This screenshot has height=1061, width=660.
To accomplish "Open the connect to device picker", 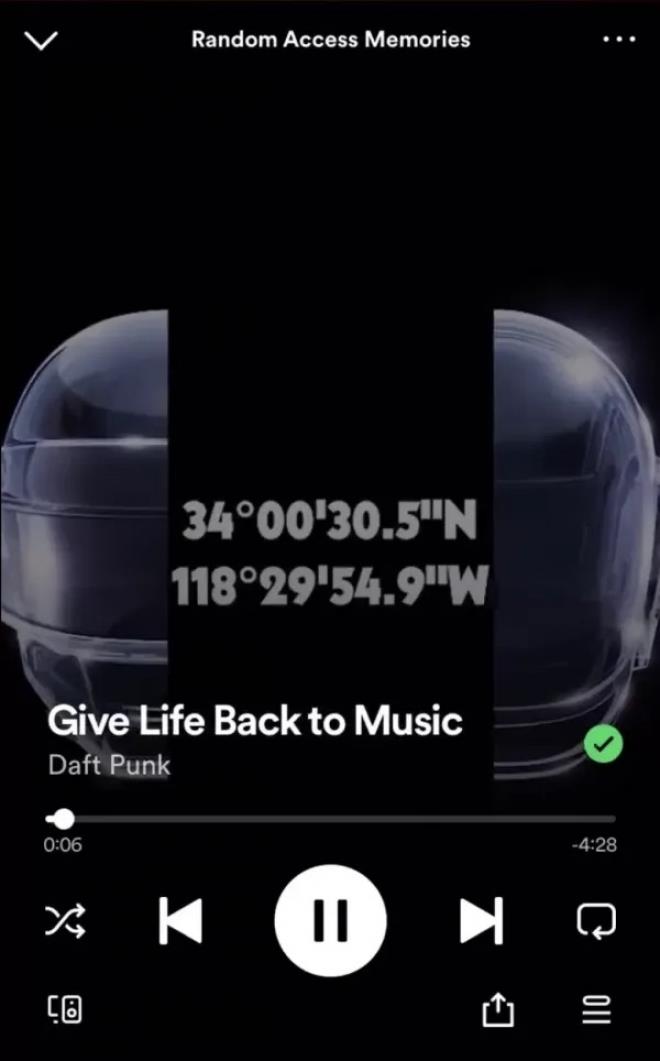I will coord(65,1010).
